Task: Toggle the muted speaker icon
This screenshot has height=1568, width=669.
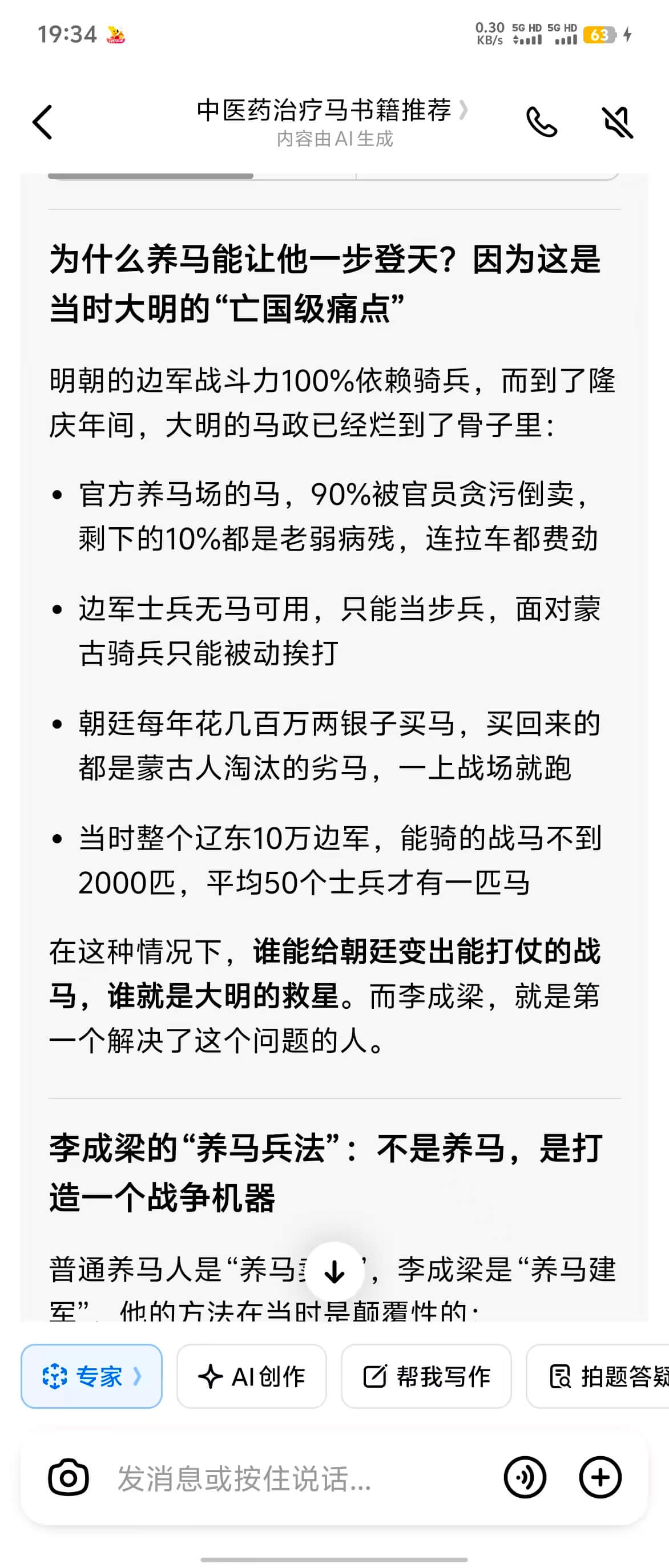Action: pos(617,122)
